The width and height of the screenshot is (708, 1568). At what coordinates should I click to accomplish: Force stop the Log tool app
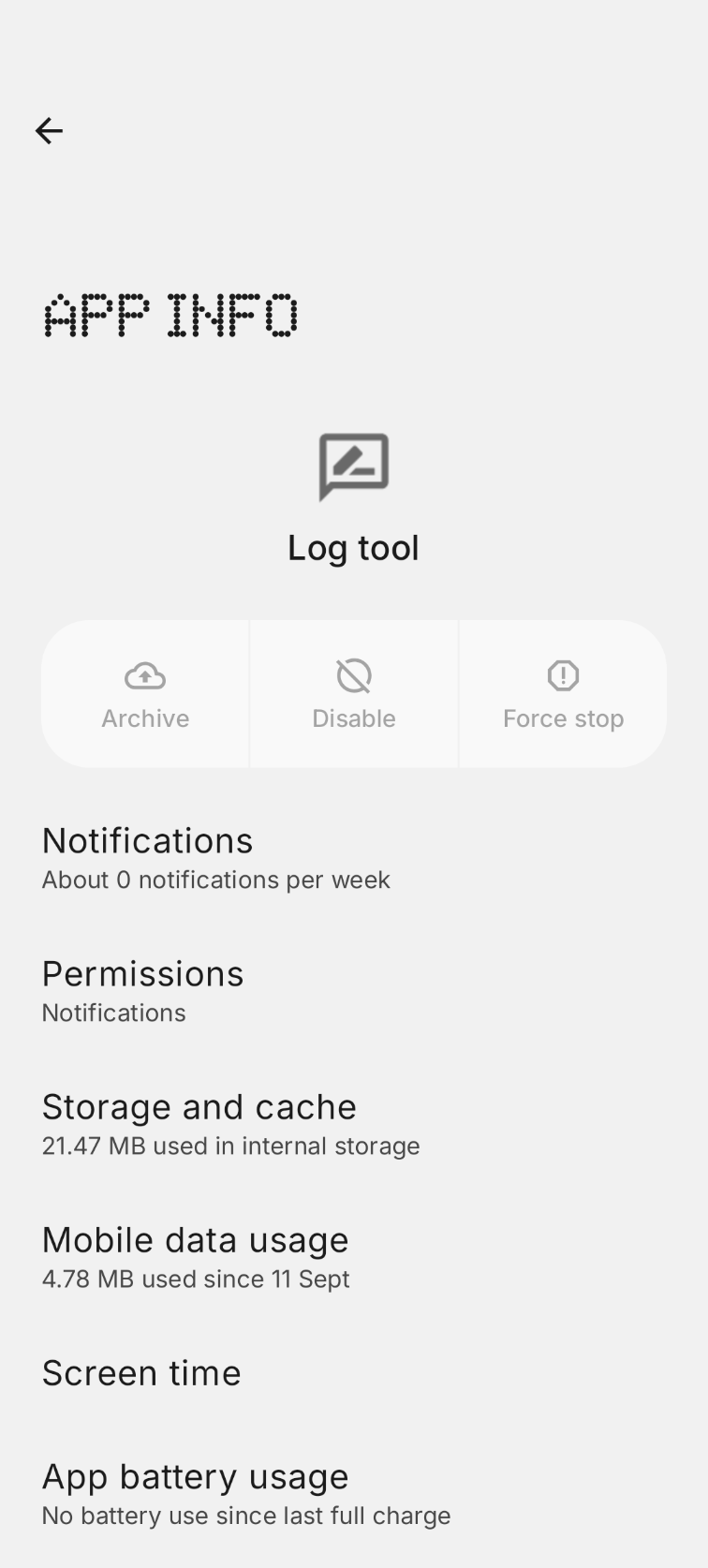[562, 693]
